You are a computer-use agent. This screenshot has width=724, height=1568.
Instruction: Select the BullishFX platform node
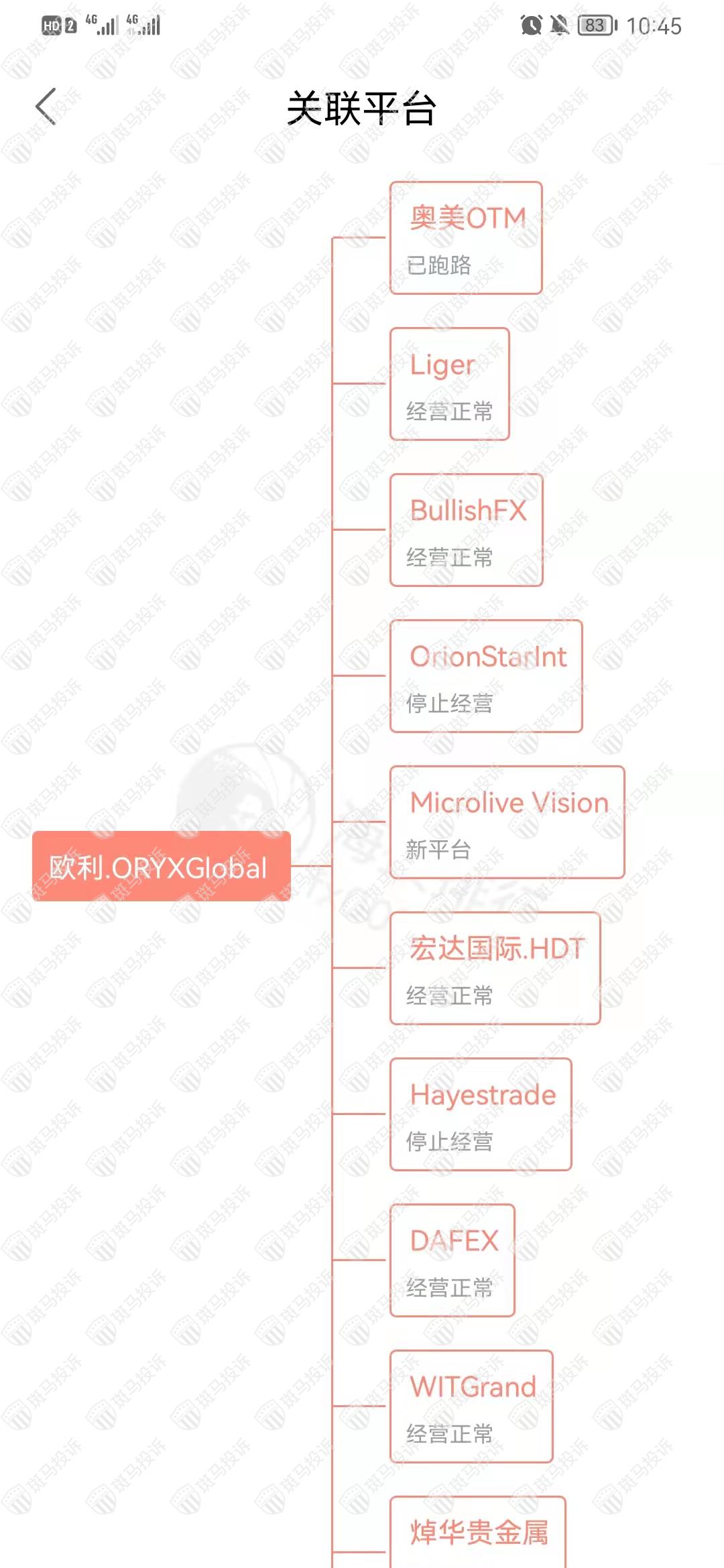tap(467, 530)
